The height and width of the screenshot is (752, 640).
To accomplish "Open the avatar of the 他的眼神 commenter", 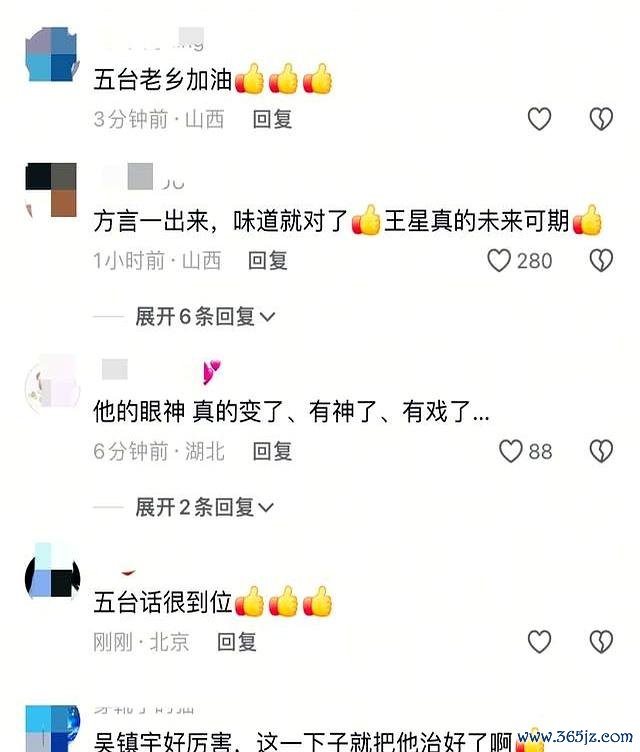I will pos(50,382).
